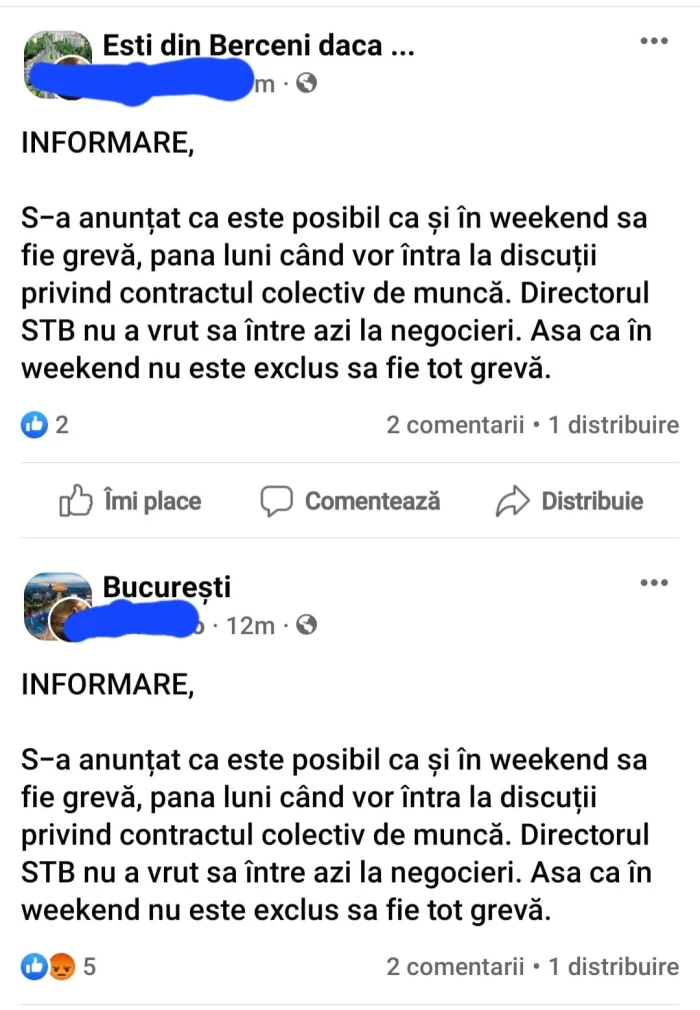View the 2 reactions on first post
Image resolution: width=700 pixels, height=1010 pixels.
pyautogui.click(x=46, y=425)
